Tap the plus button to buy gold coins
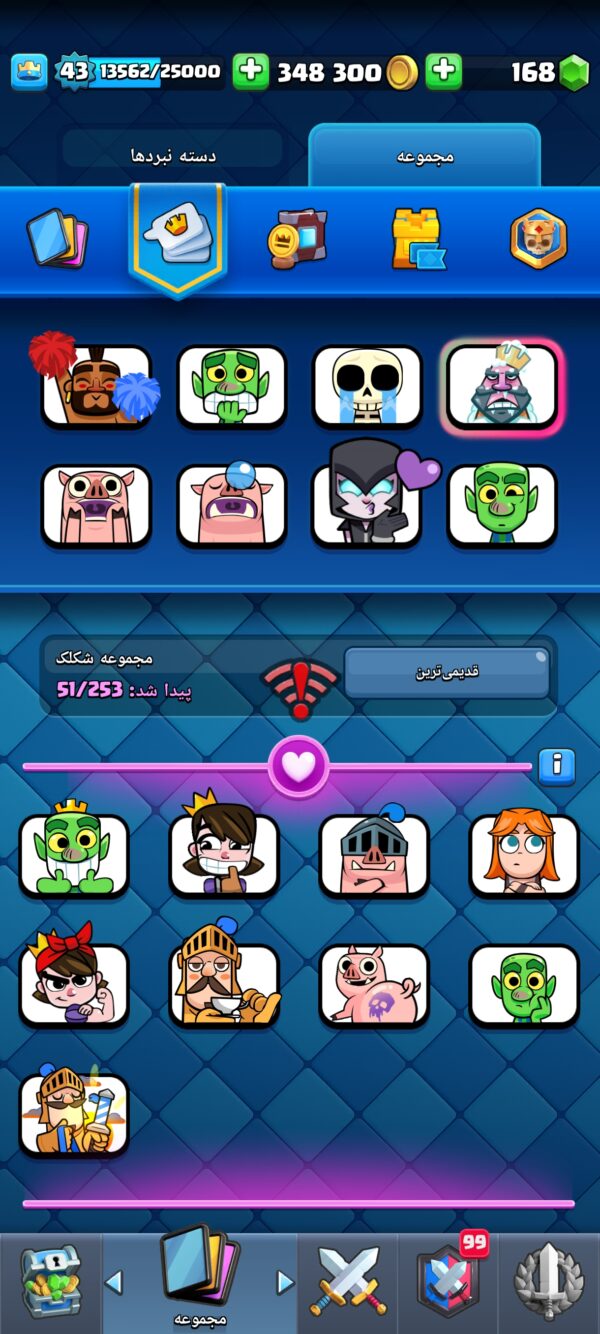The image size is (600, 1334). click(x=444, y=72)
